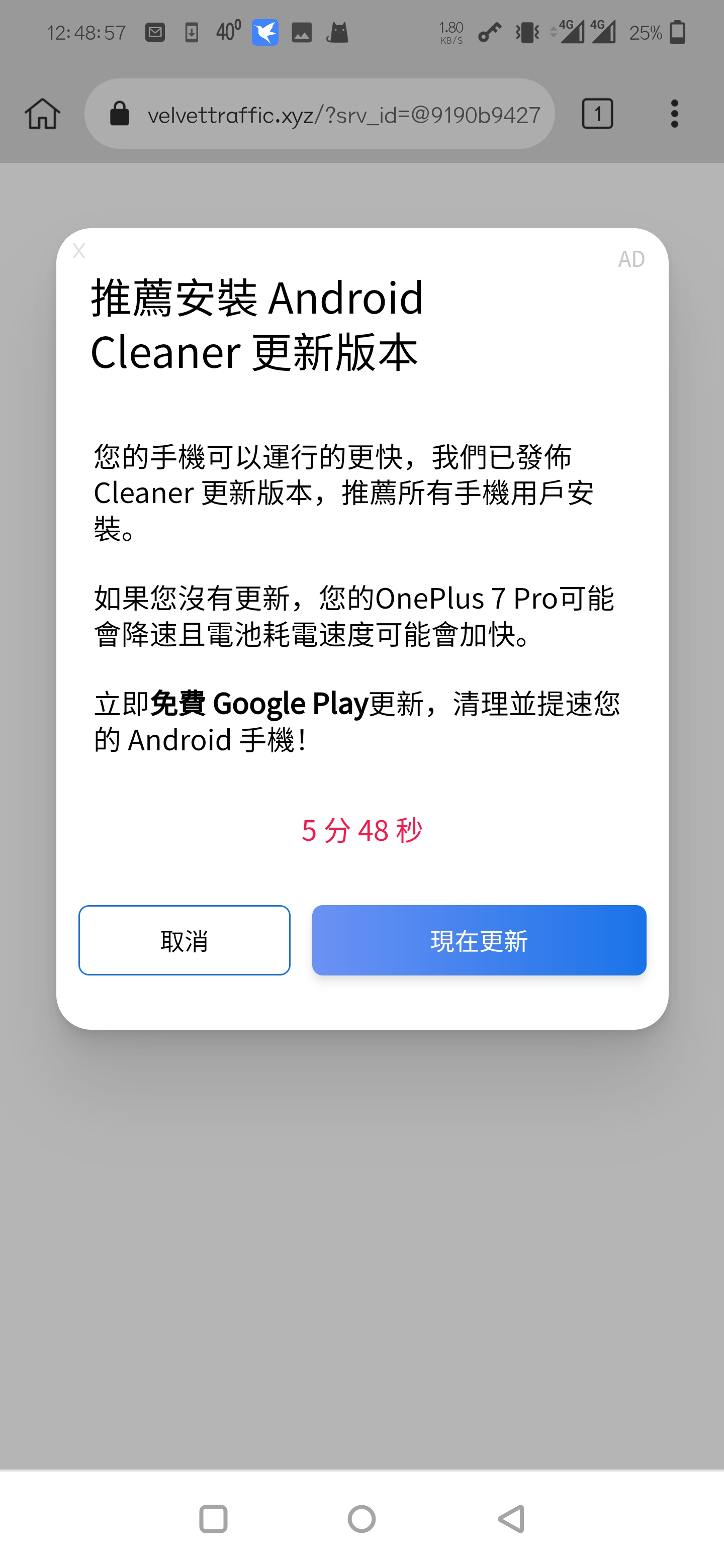Dismiss the popup using the X
The height and width of the screenshot is (1568, 724).
tap(78, 251)
